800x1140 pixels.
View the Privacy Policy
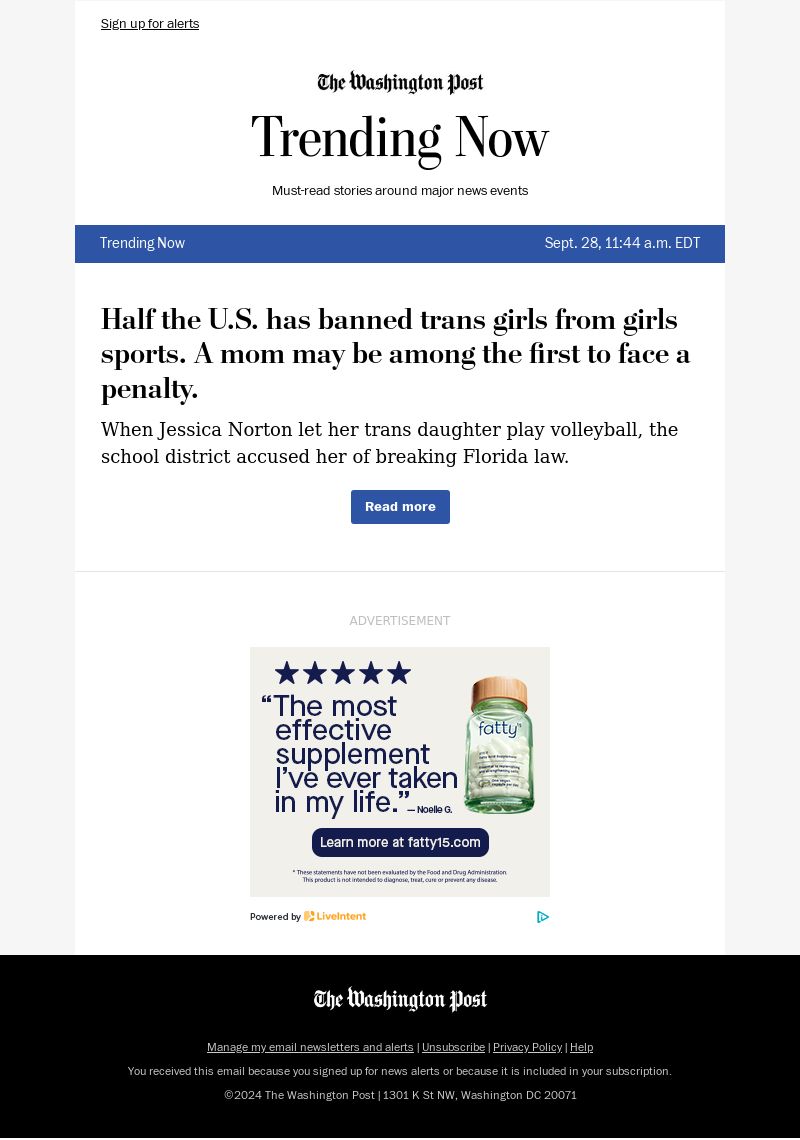(527, 1047)
